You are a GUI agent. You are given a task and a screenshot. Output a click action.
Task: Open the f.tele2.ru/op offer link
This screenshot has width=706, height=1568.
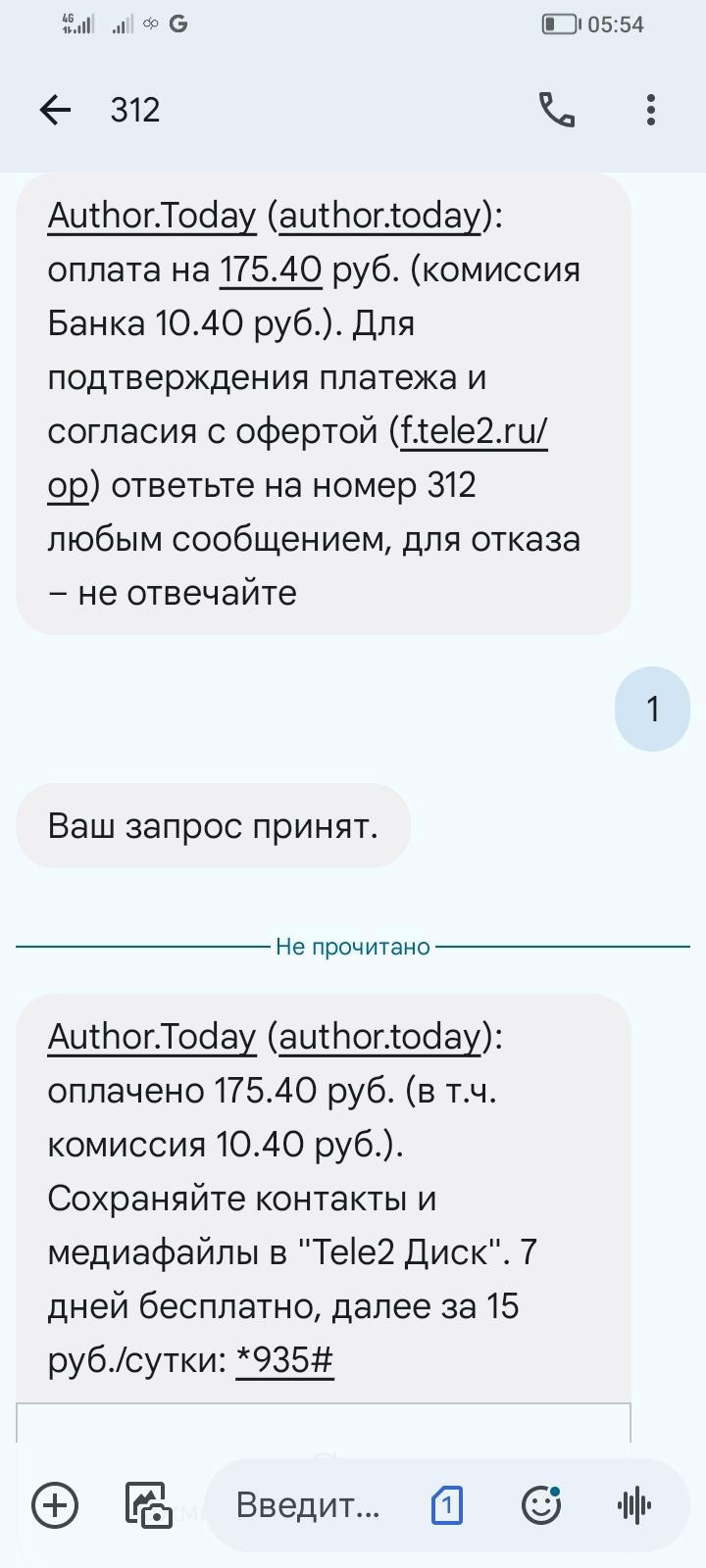(473, 431)
